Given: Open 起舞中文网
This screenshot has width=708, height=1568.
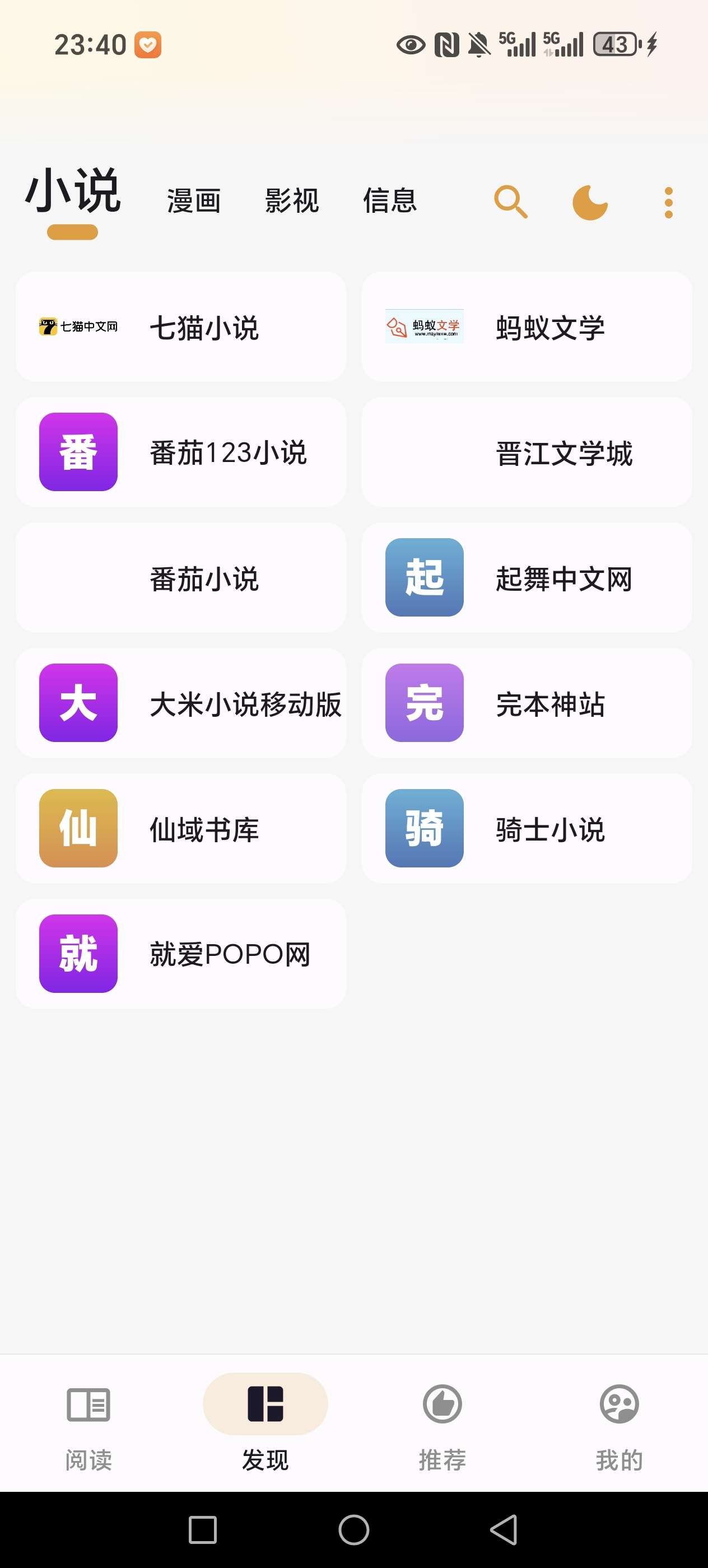Looking at the screenshot, I should [527, 578].
